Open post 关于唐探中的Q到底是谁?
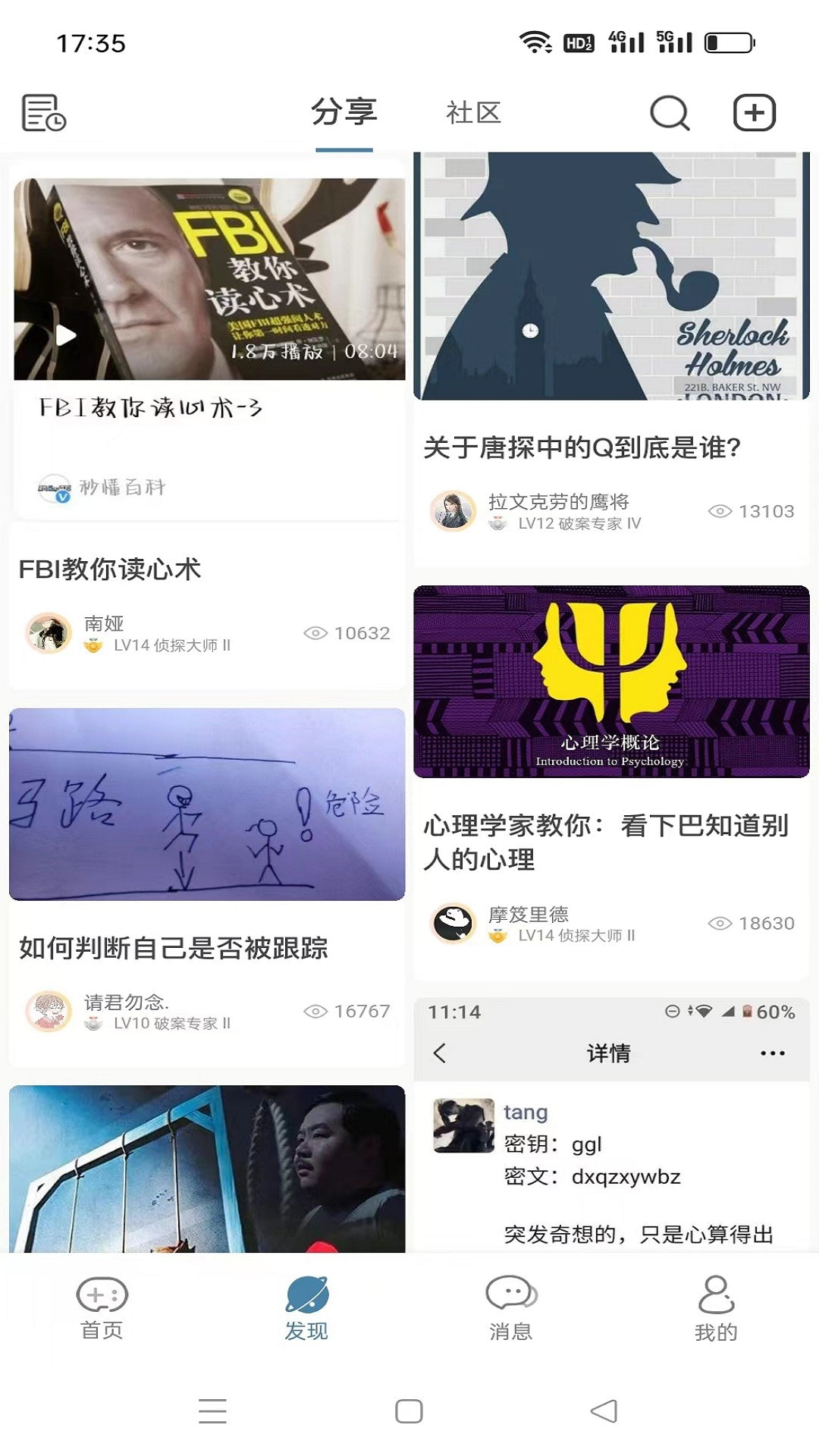Screen dimensions: 819x1456 click(584, 447)
